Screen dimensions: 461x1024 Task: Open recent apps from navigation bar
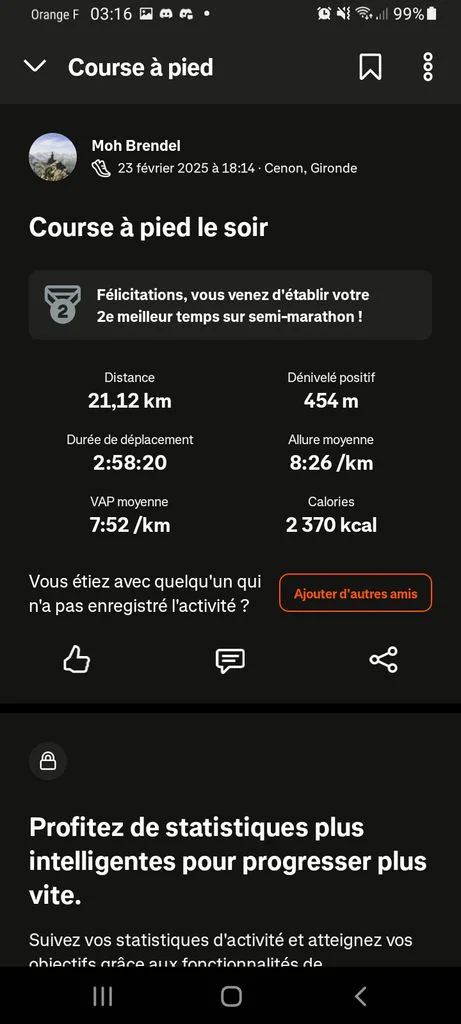click(x=103, y=996)
